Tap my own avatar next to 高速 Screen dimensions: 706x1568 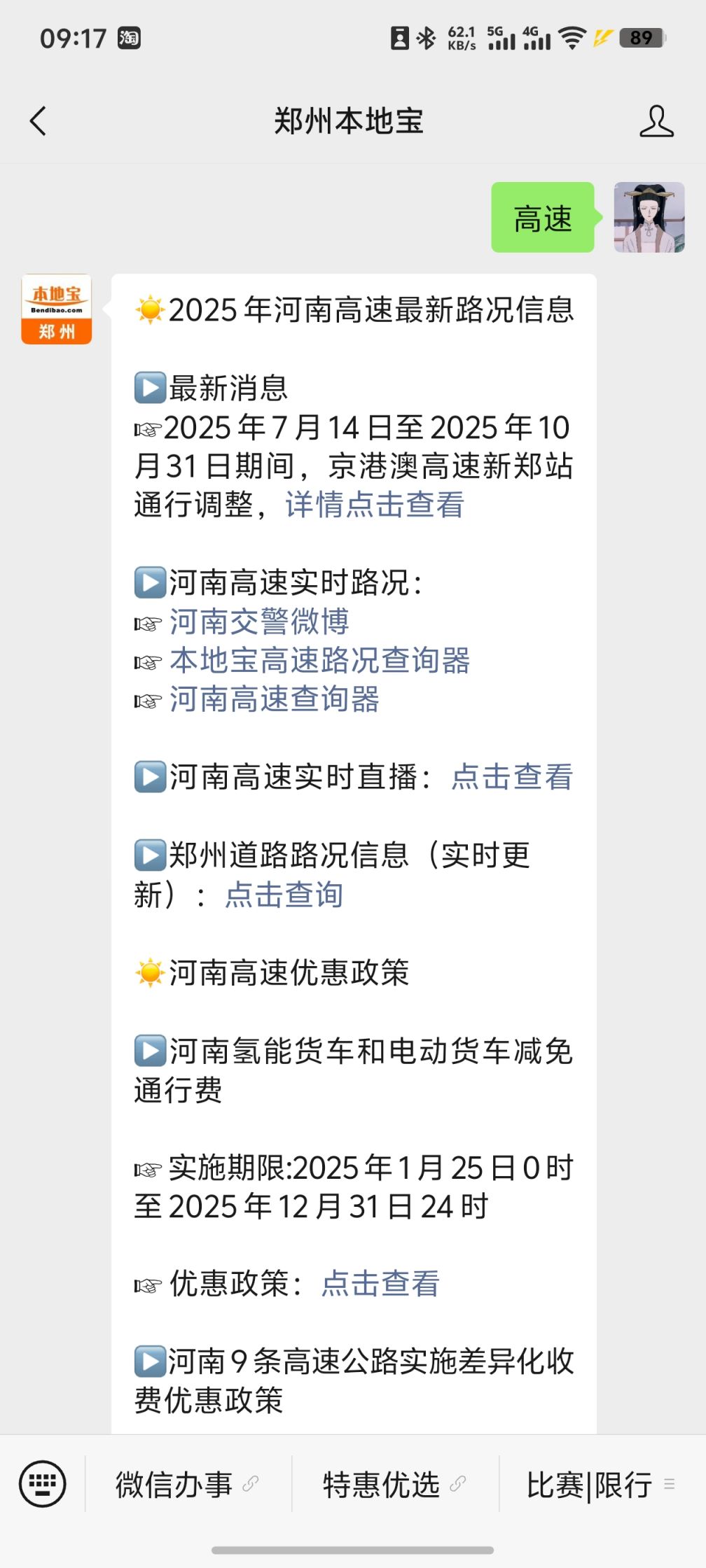(649, 217)
